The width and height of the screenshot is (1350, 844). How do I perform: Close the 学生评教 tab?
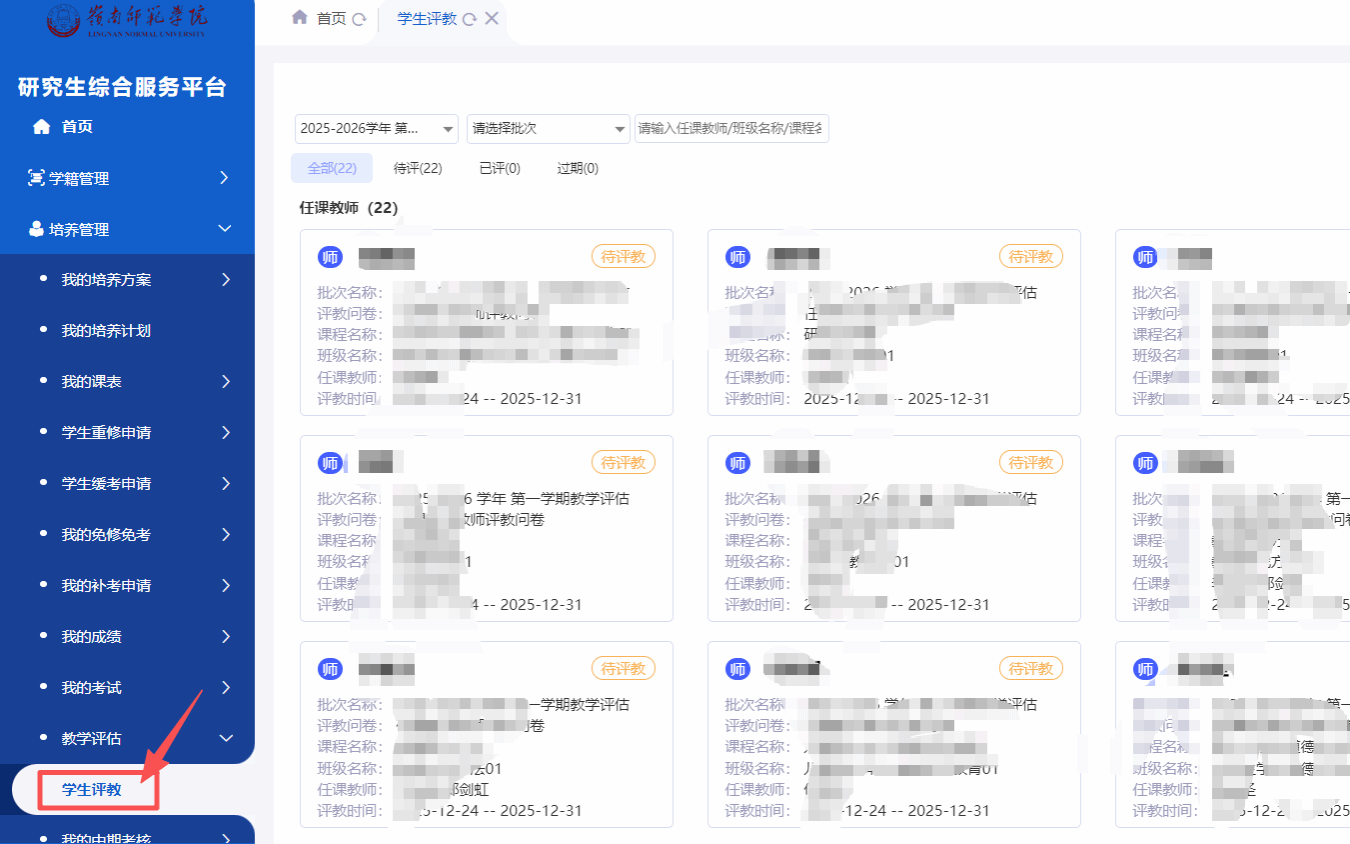[492, 19]
